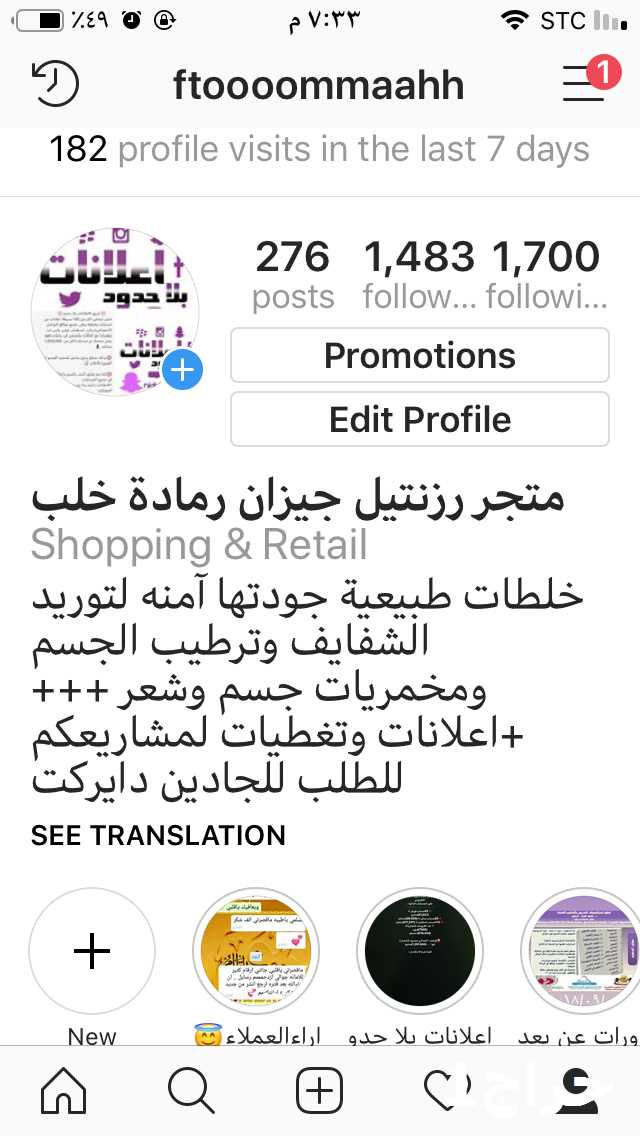
Task: Tap SEE TRANSLATION under the bio
Action: coord(158,835)
